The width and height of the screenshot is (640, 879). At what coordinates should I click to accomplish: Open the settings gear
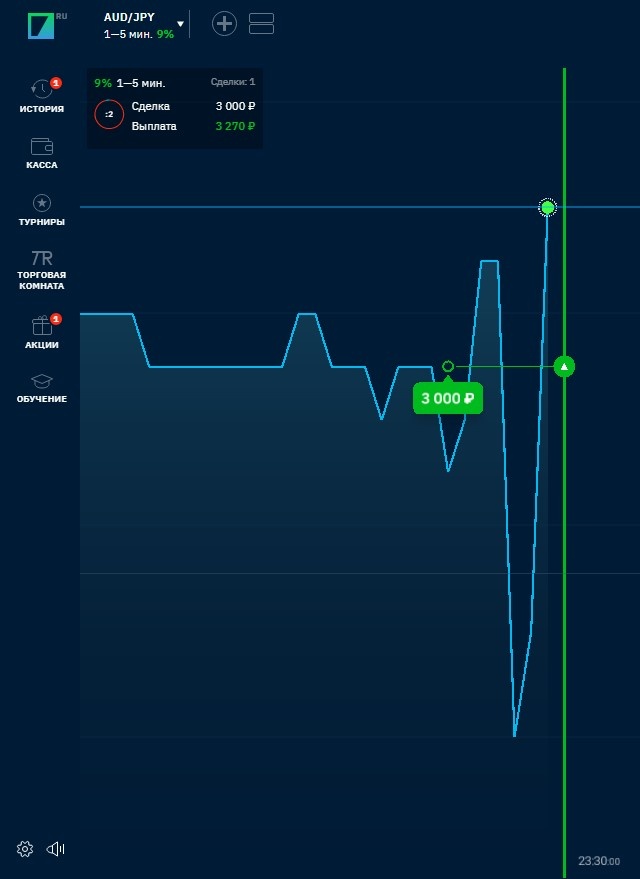(x=25, y=849)
